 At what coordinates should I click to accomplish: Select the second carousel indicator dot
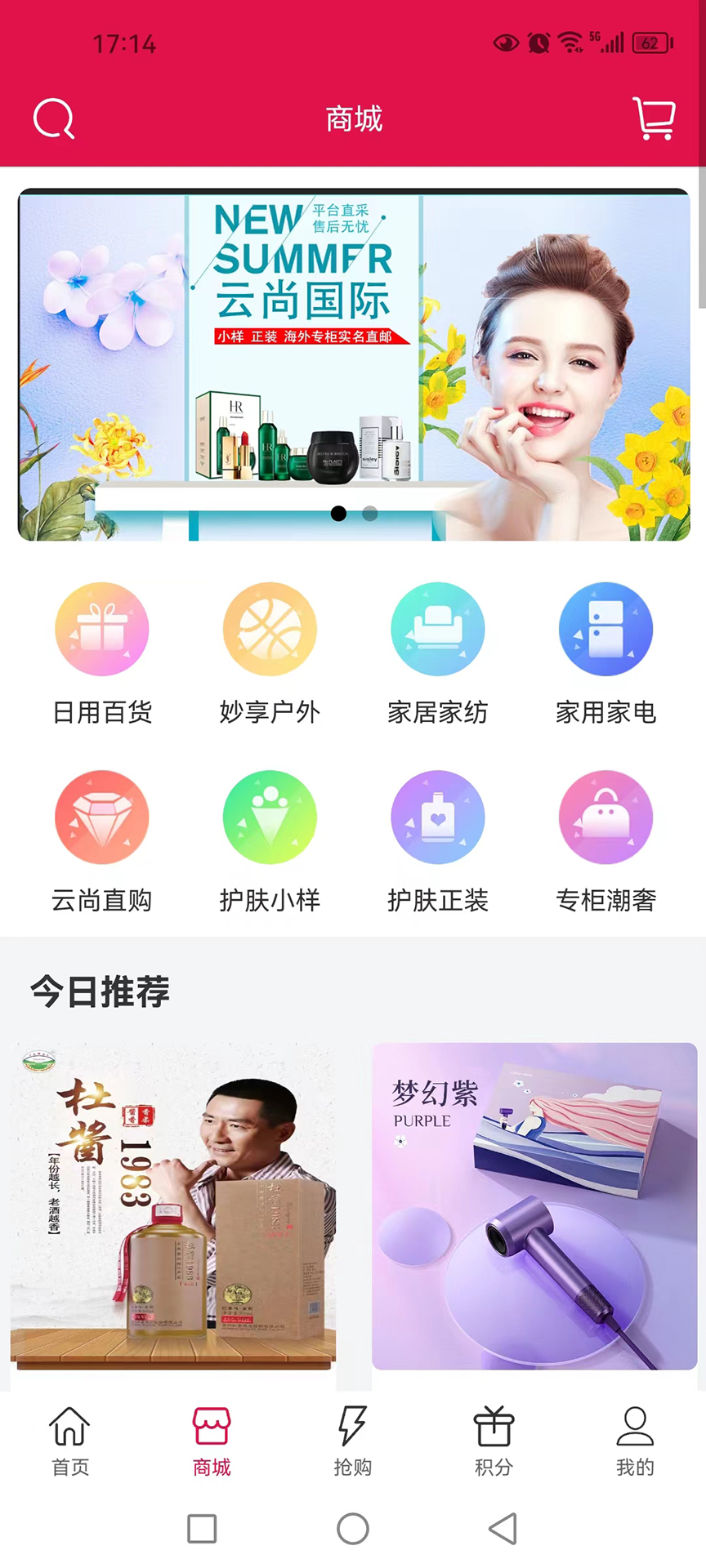pyautogui.click(x=369, y=513)
